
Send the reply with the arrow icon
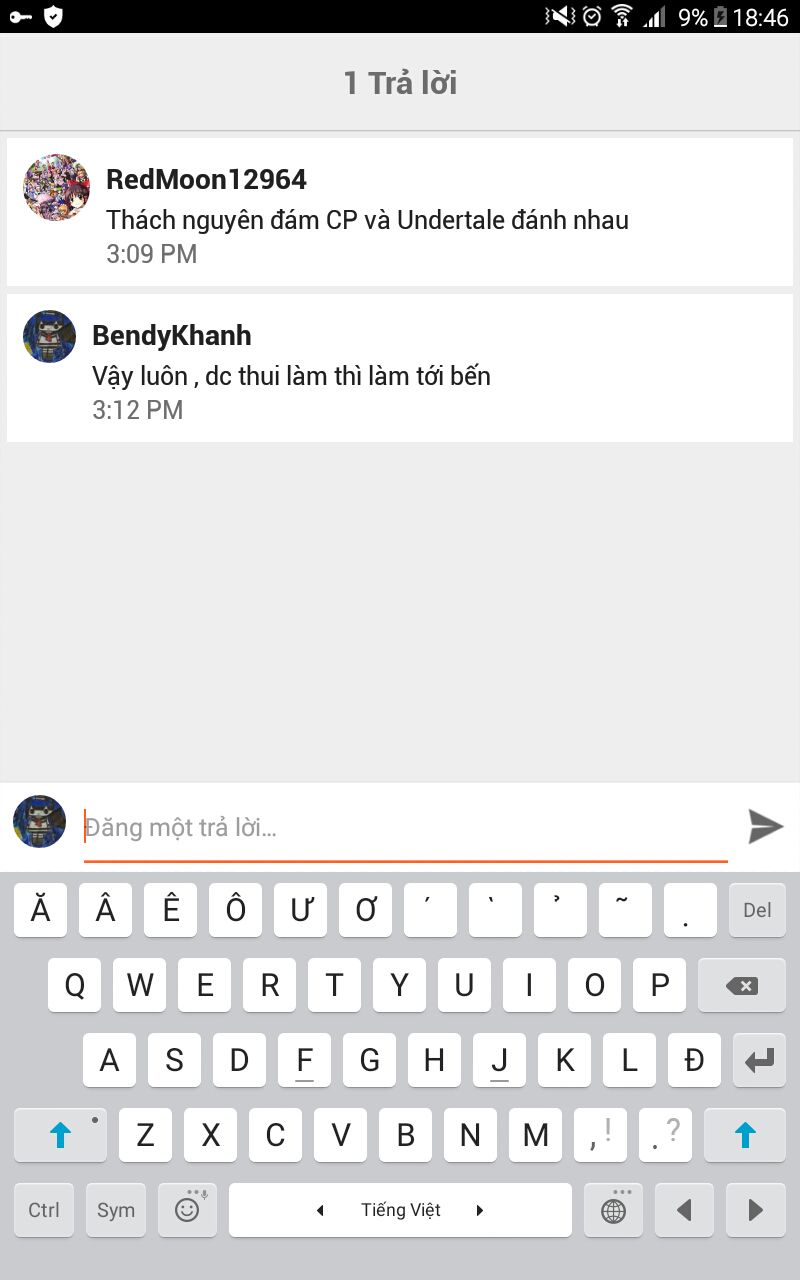[x=765, y=827]
